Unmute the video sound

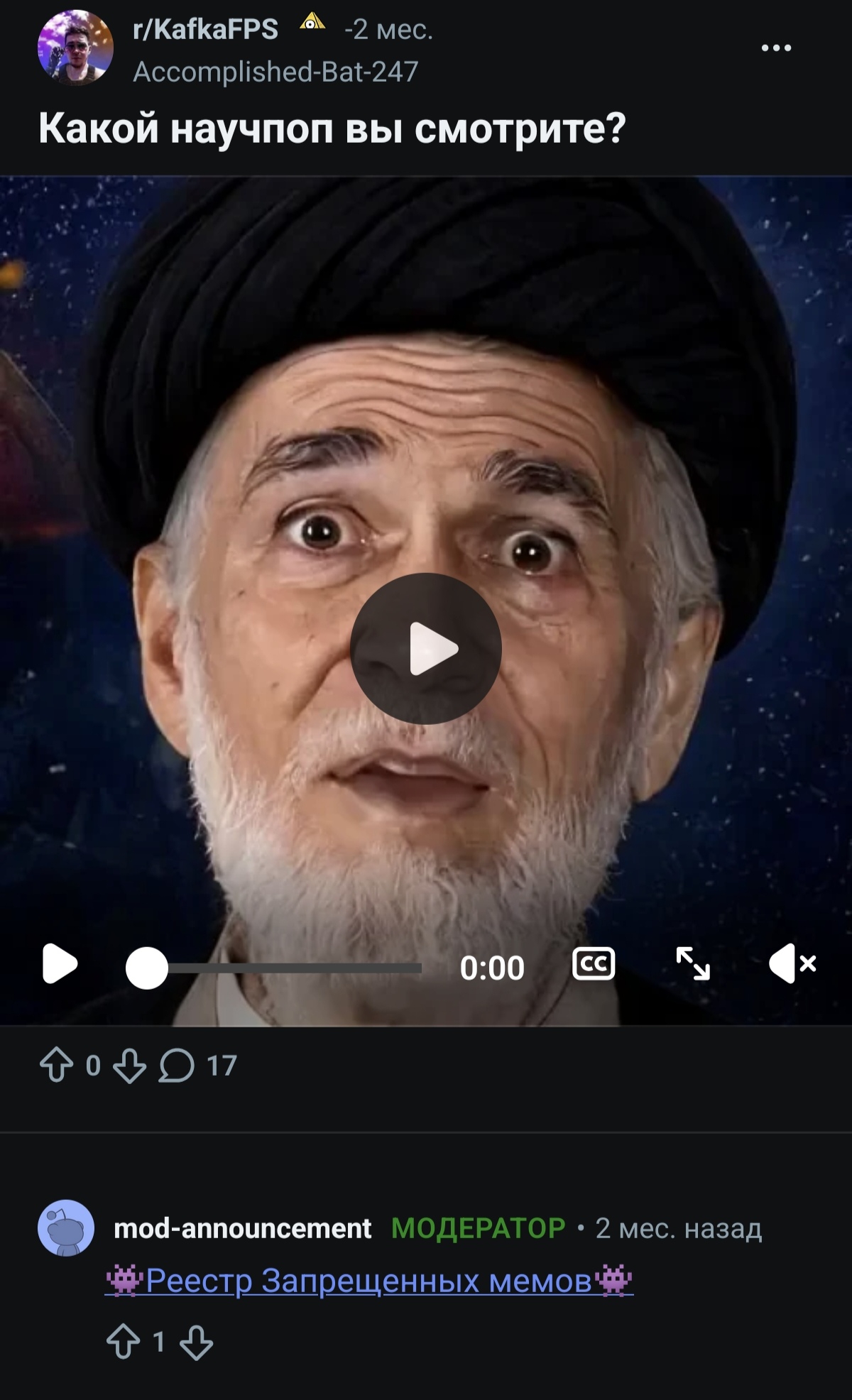792,963
